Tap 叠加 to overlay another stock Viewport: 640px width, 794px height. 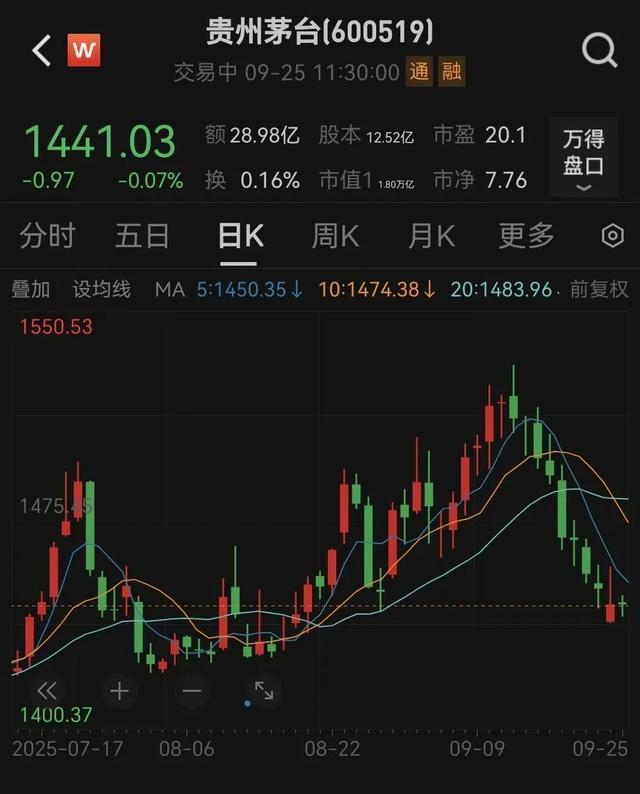[x=30, y=290]
